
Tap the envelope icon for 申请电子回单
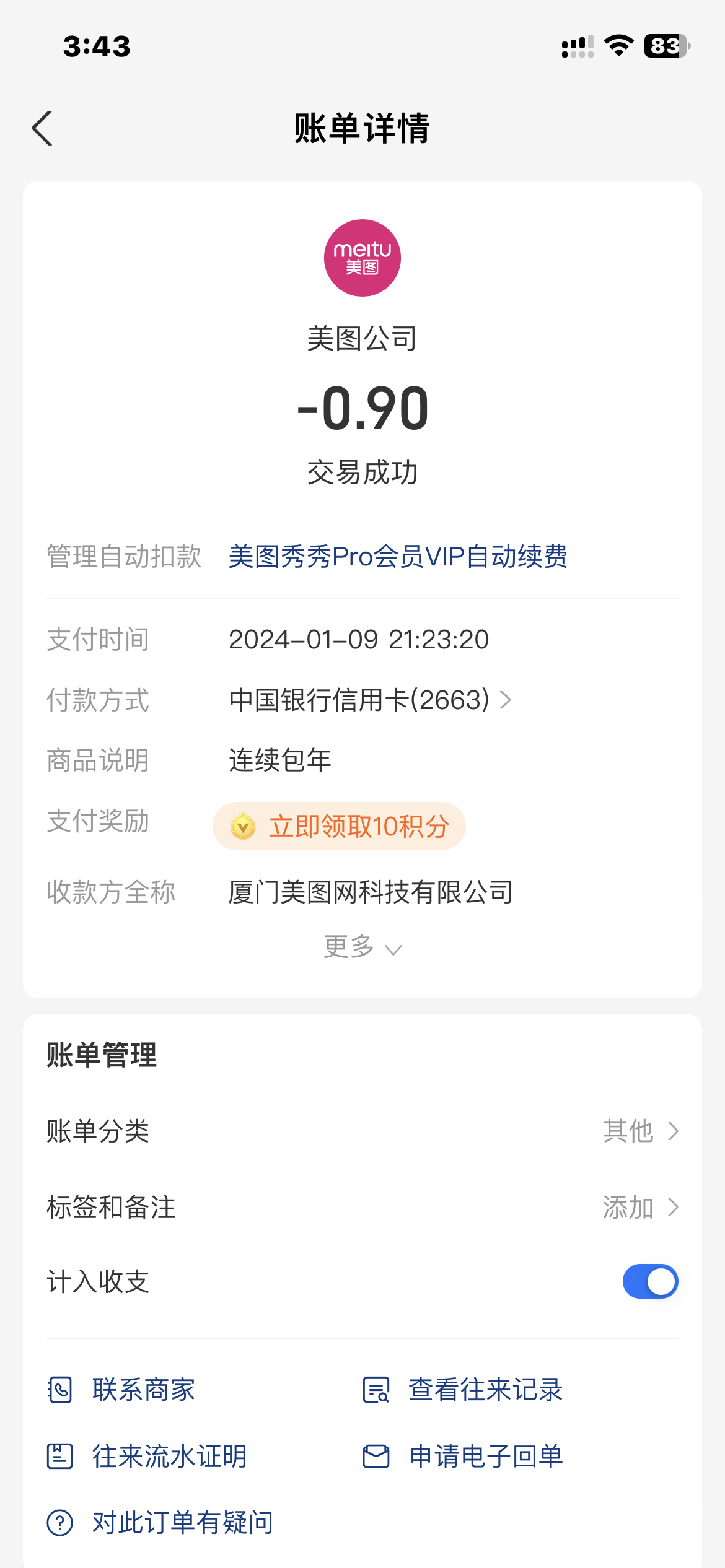click(x=376, y=1457)
